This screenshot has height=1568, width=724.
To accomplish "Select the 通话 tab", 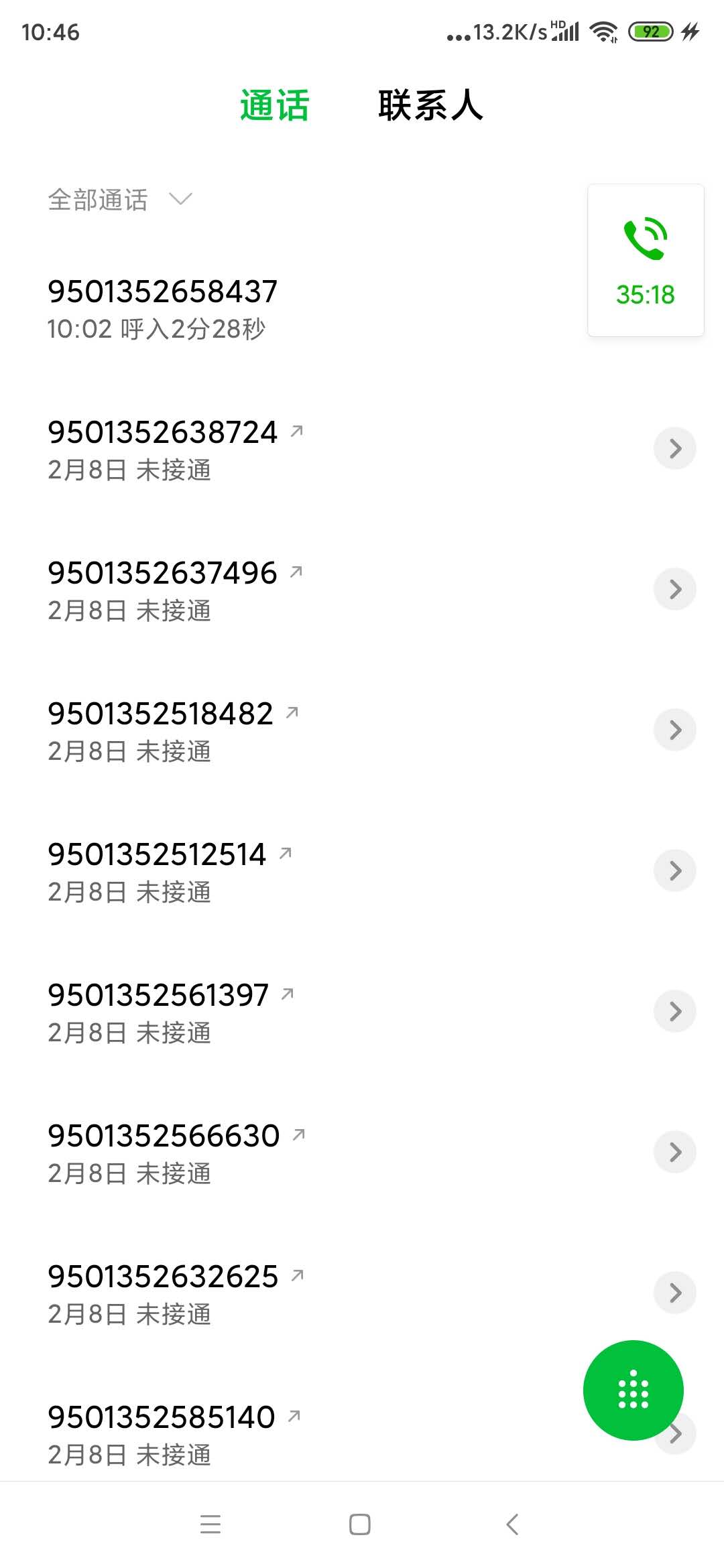I will 275,106.
